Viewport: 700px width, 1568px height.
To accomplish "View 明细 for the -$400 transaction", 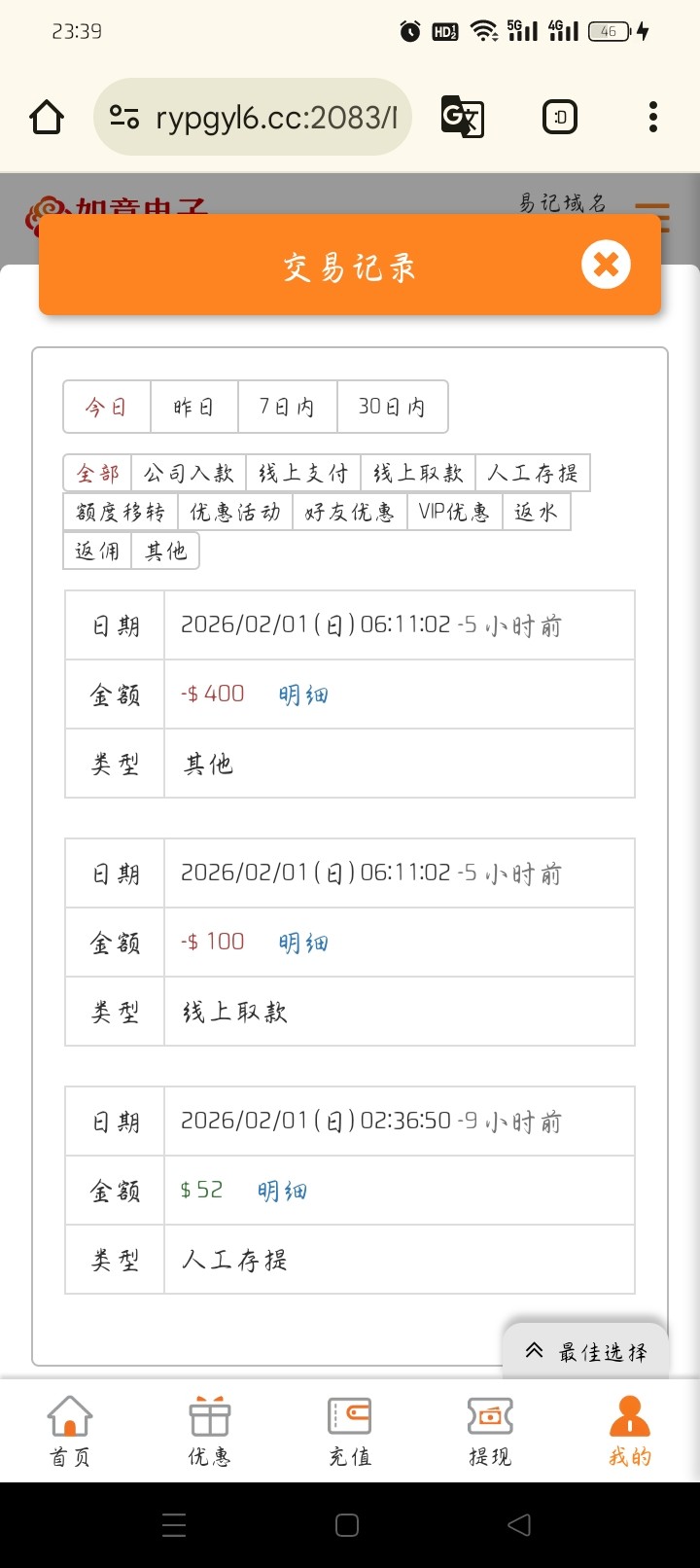I will point(303,695).
